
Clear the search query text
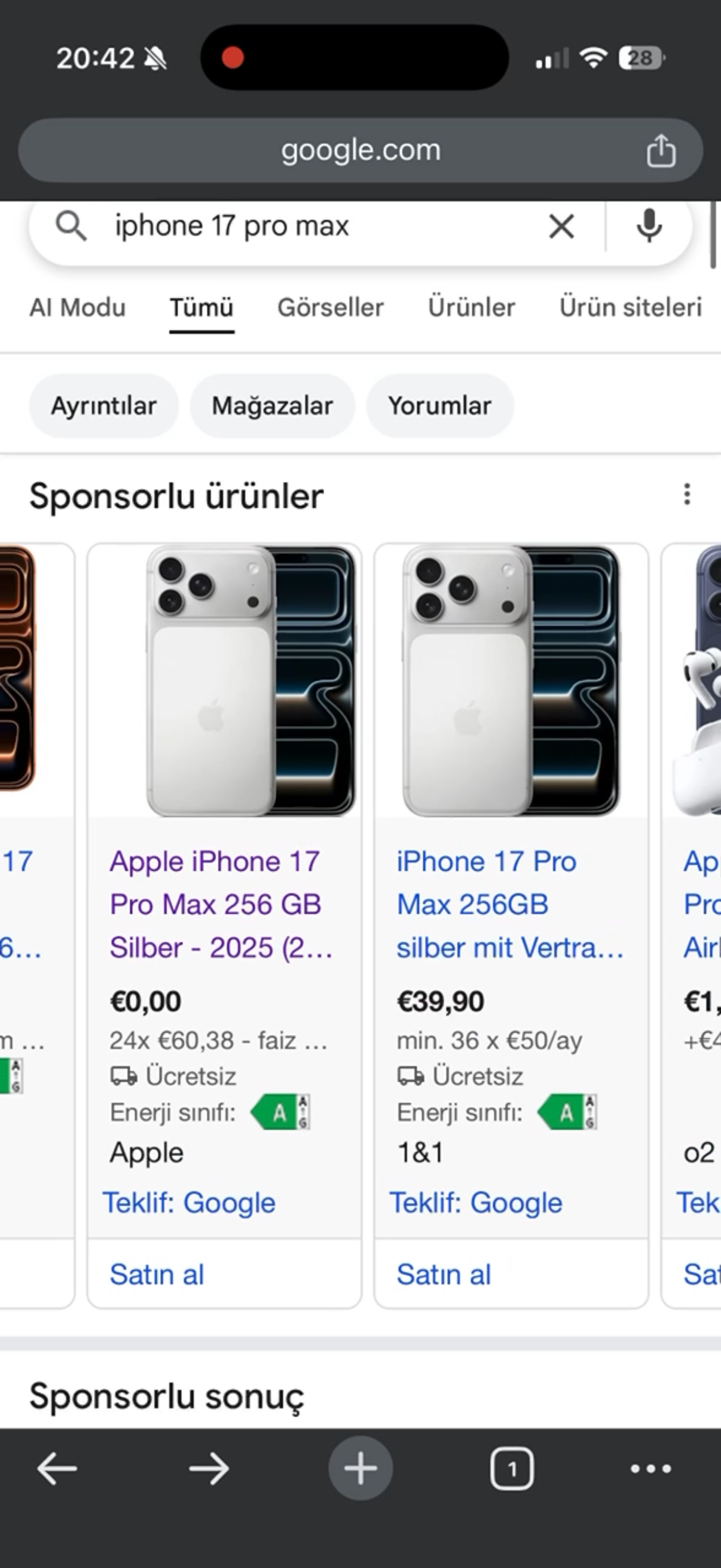click(561, 227)
